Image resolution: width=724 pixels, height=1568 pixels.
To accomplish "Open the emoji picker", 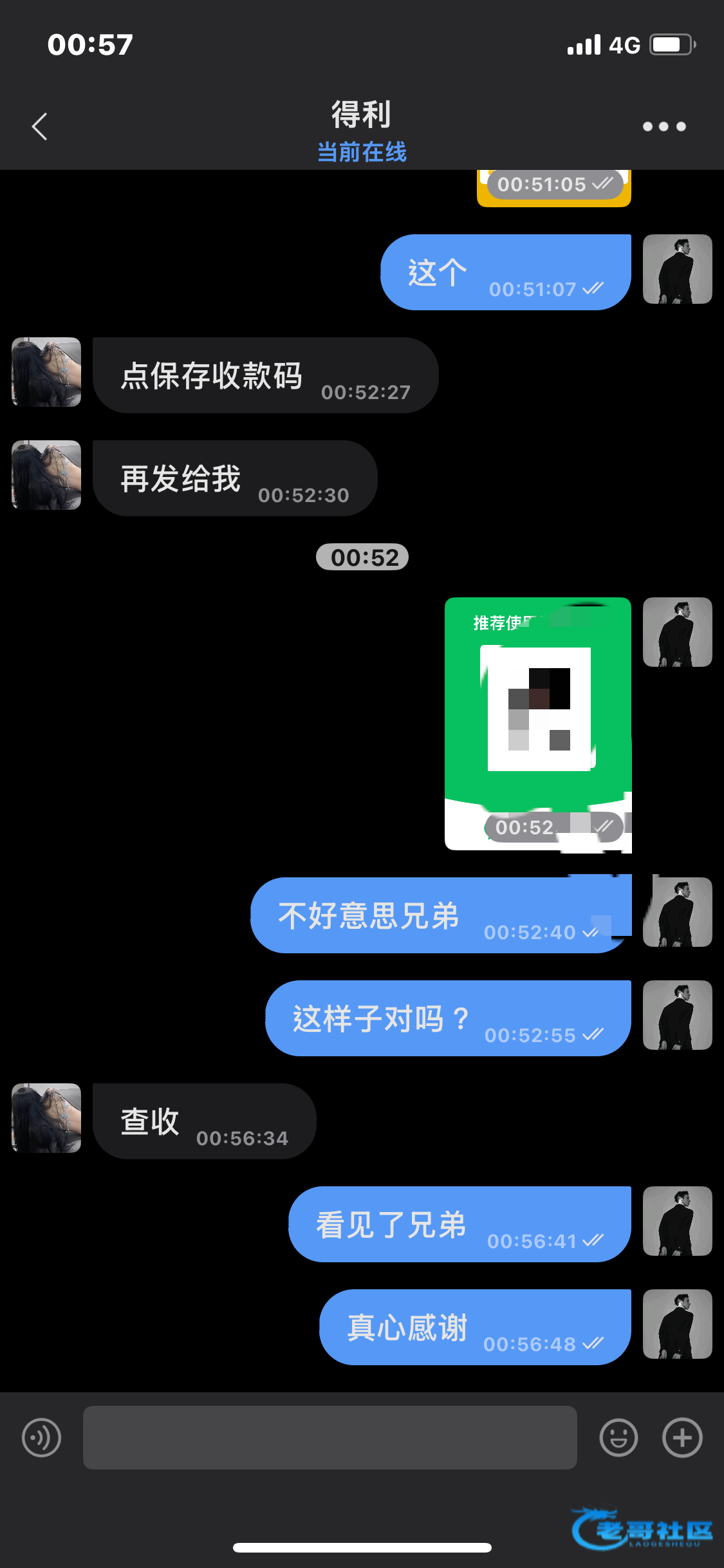I will click(x=618, y=1437).
